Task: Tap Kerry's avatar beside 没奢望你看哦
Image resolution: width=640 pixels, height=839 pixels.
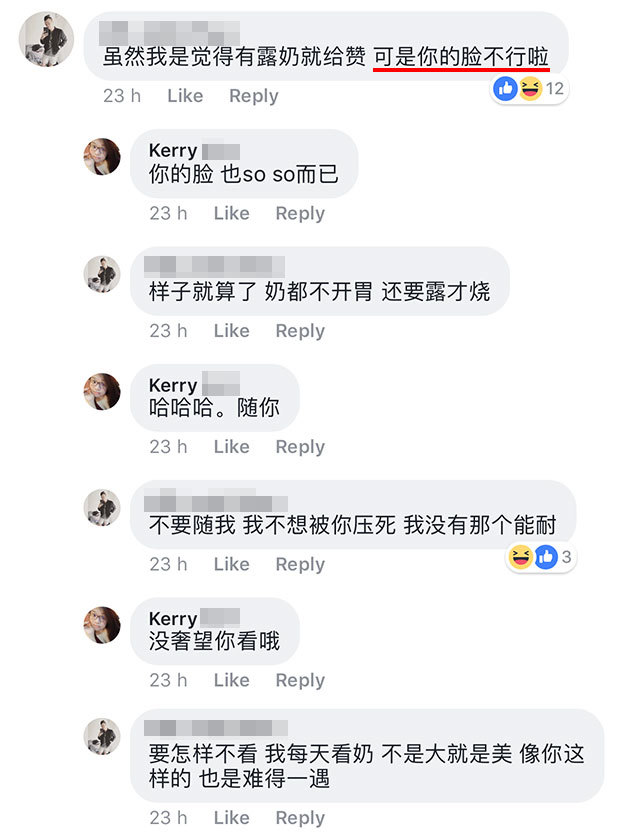Action: point(102,626)
